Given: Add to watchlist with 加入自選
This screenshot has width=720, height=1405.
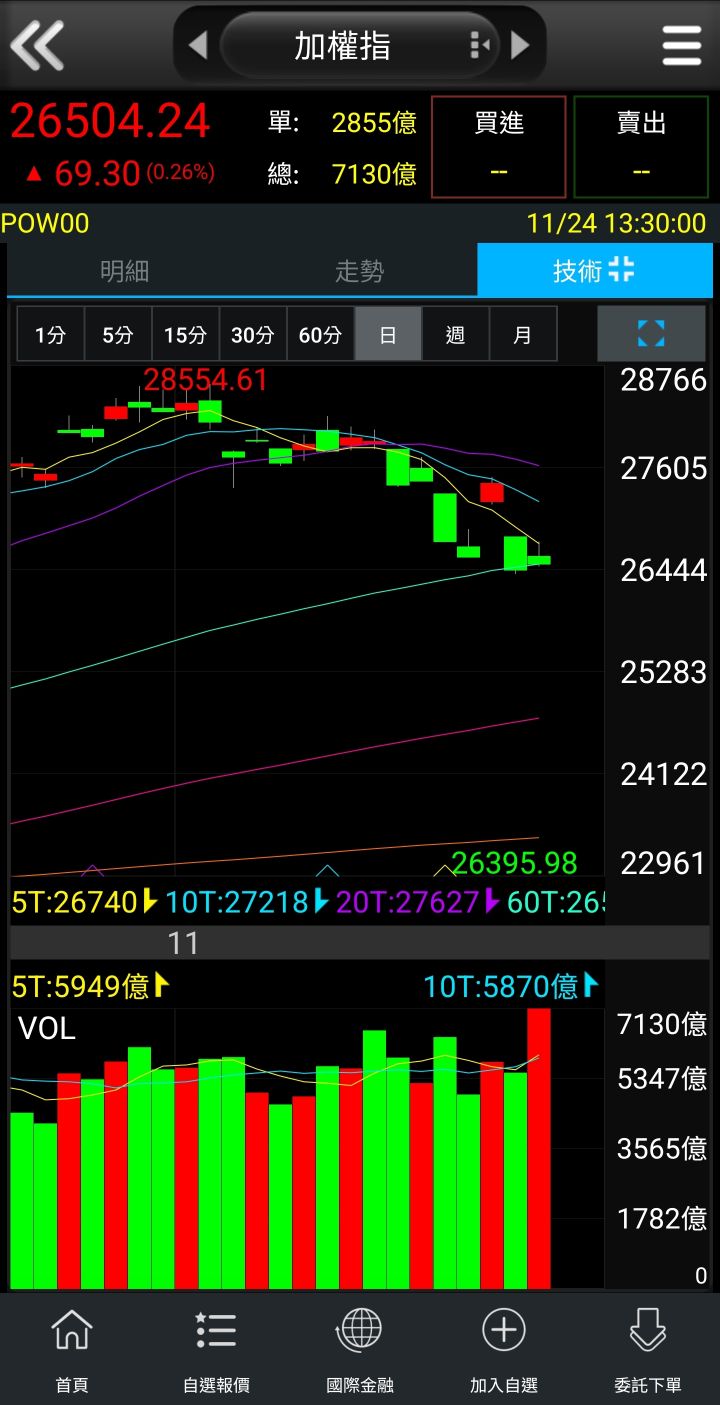Looking at the screenshot, I should coord(504,1350).
